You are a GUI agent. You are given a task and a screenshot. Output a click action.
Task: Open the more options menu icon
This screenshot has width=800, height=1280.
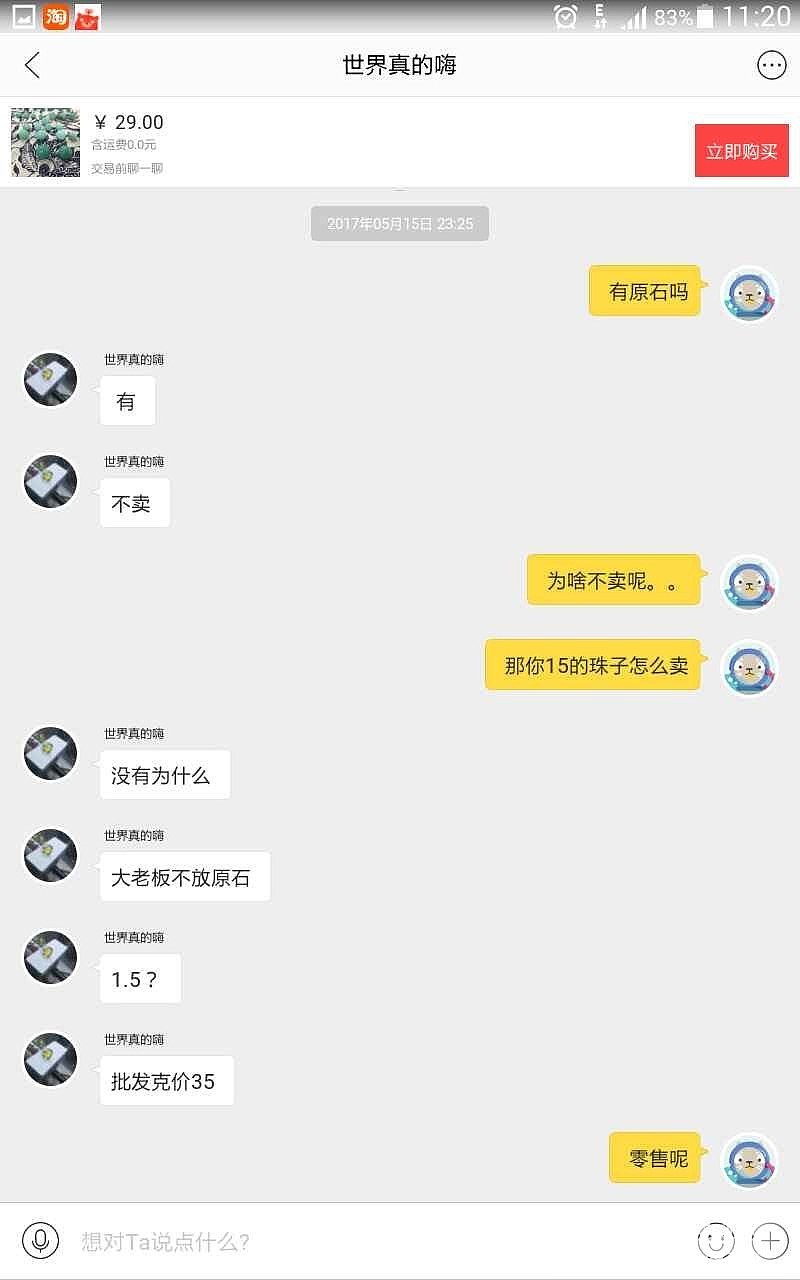tap(771, 66)
